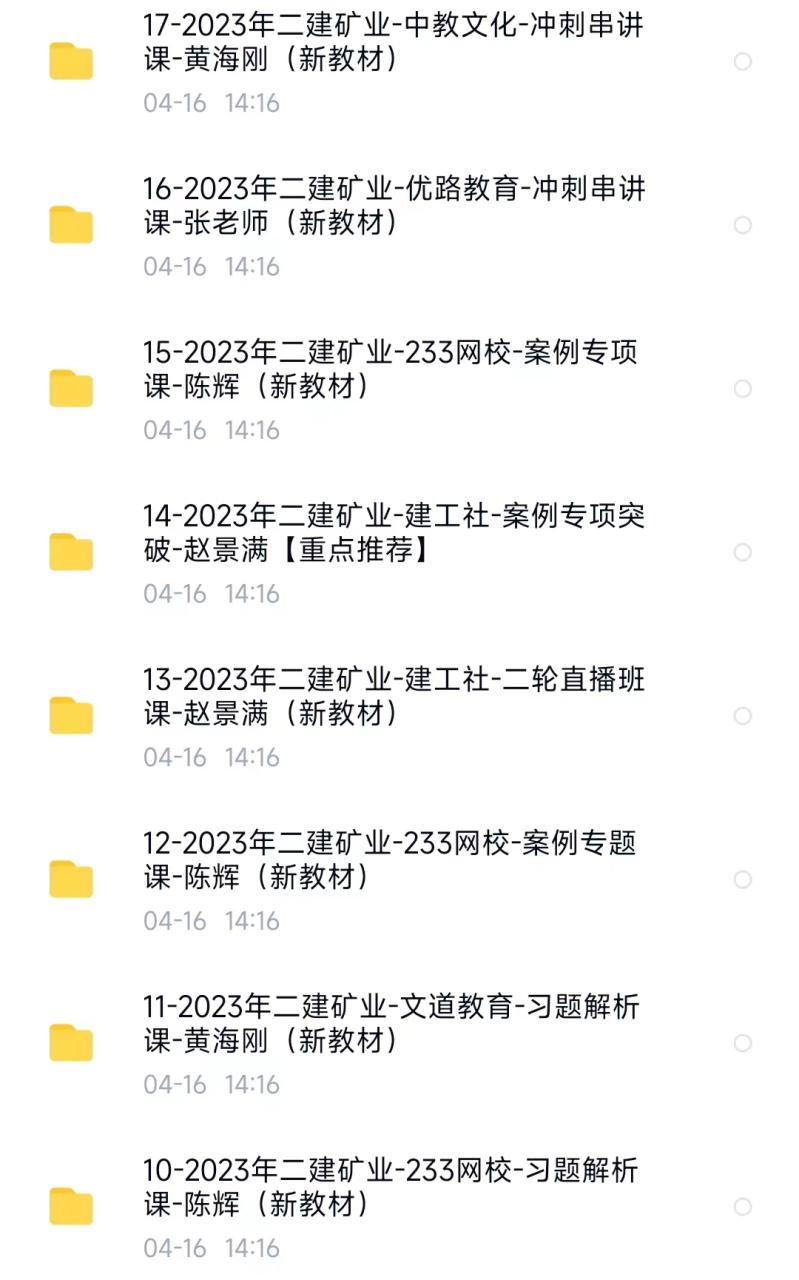Tick the circle for folder 14 案例专项突破

click(x=743, y=552)
